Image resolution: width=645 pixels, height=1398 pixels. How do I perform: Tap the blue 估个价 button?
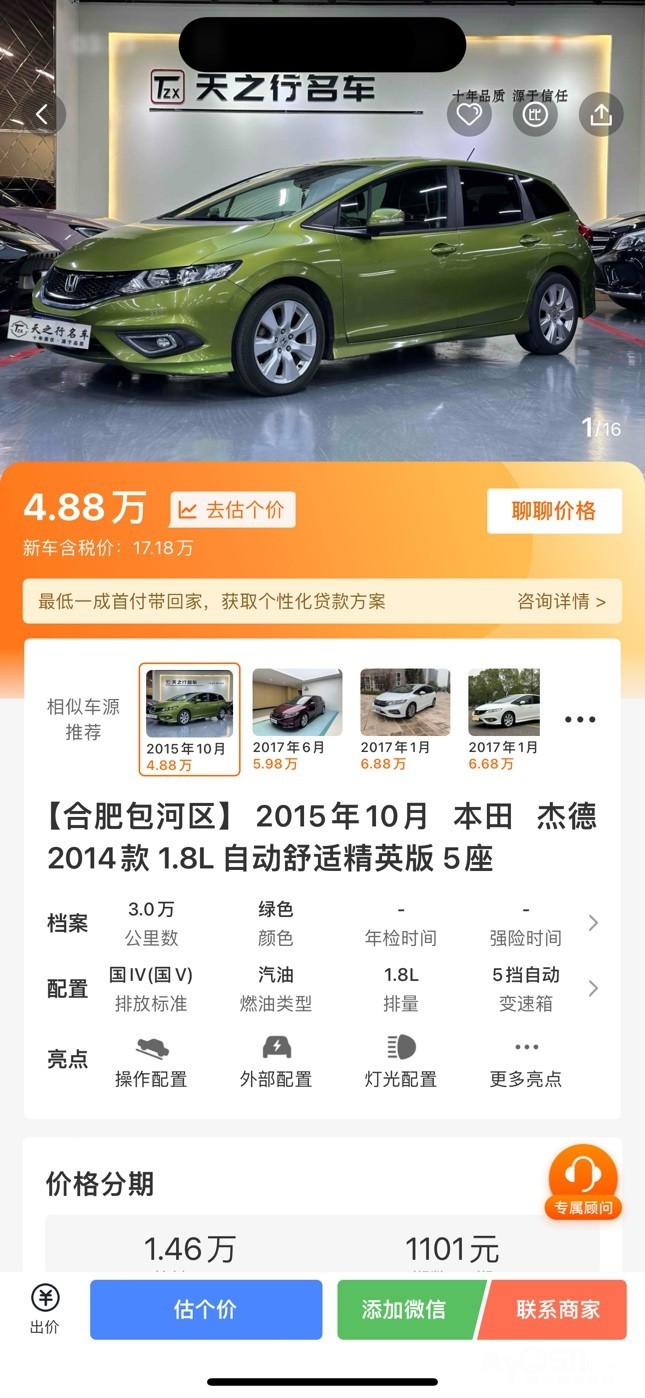coord(206,1309)
